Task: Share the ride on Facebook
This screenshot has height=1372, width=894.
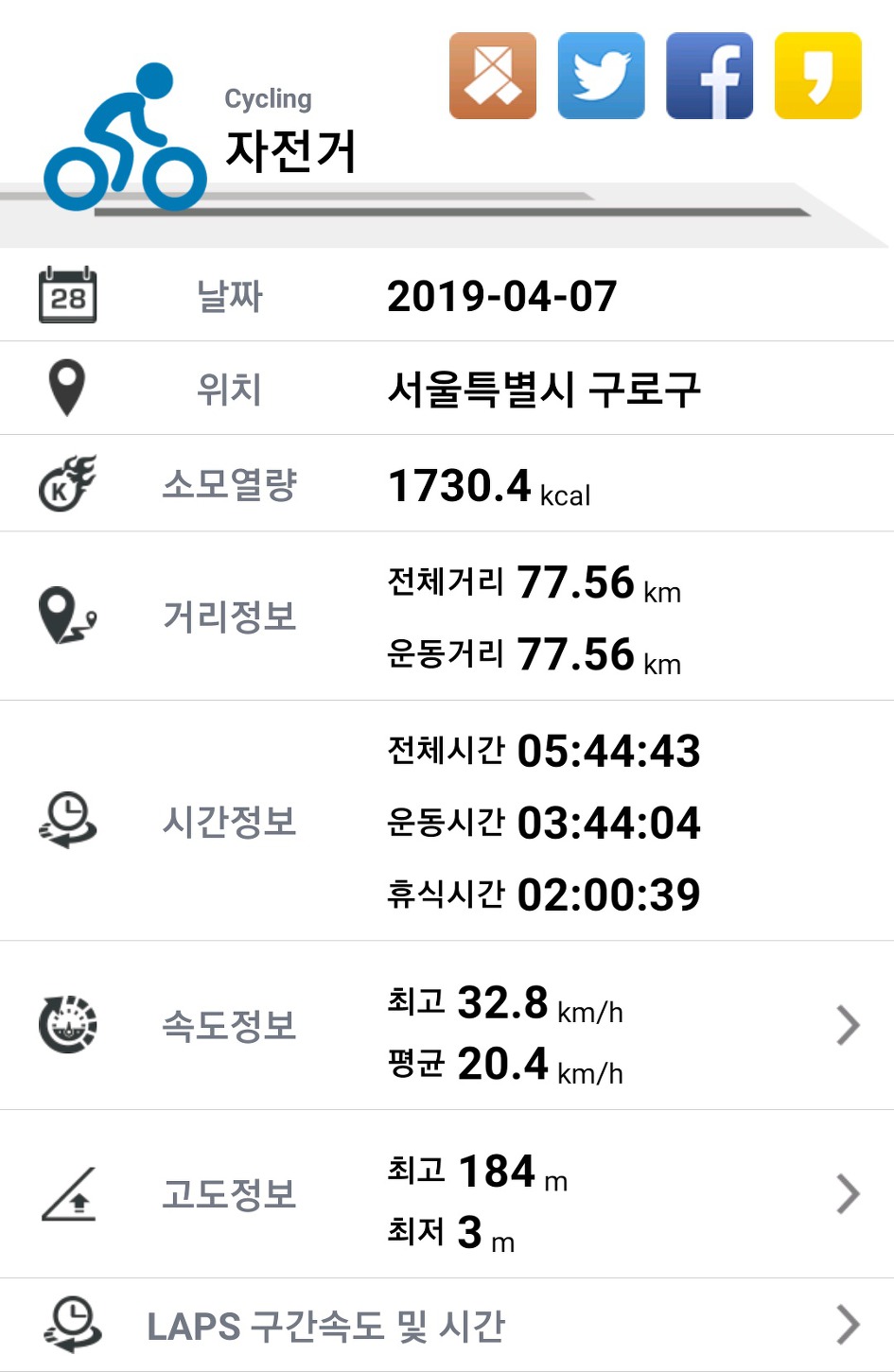Action: click(x=710, y=74)
